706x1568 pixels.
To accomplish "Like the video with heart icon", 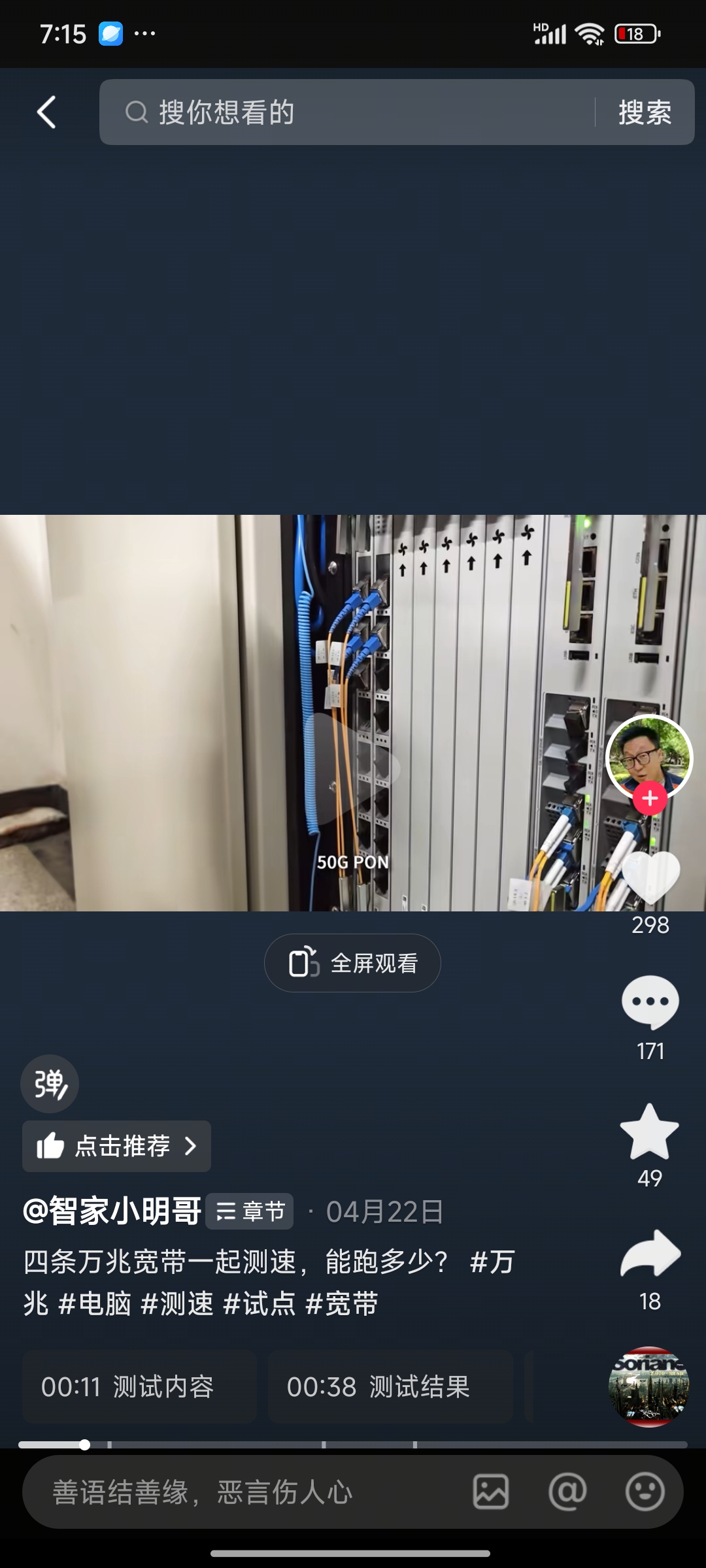I will click(x=650, y=878).
